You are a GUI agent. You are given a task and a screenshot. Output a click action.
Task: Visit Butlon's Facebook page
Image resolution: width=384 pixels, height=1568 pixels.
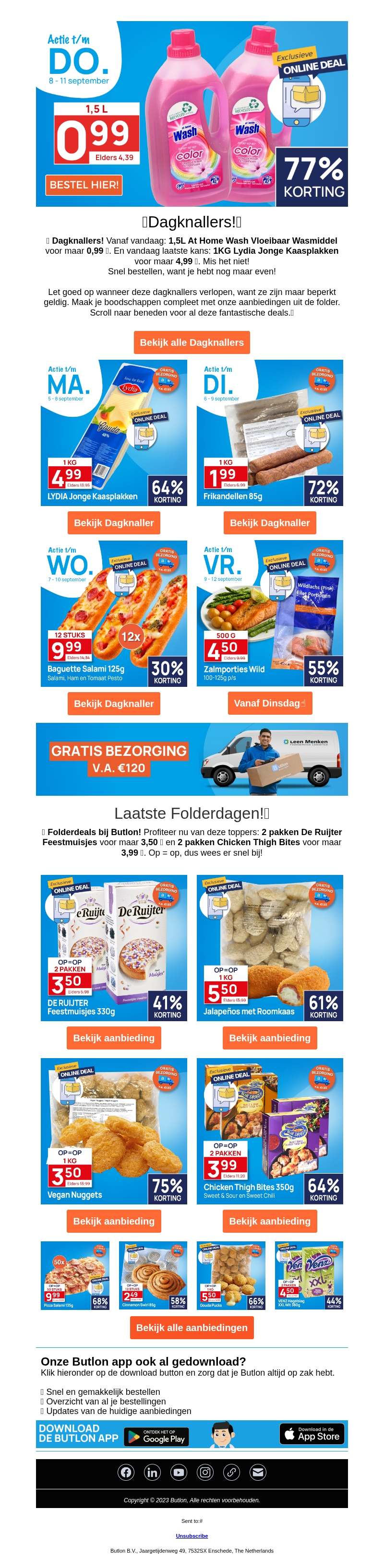point(126,1472)
